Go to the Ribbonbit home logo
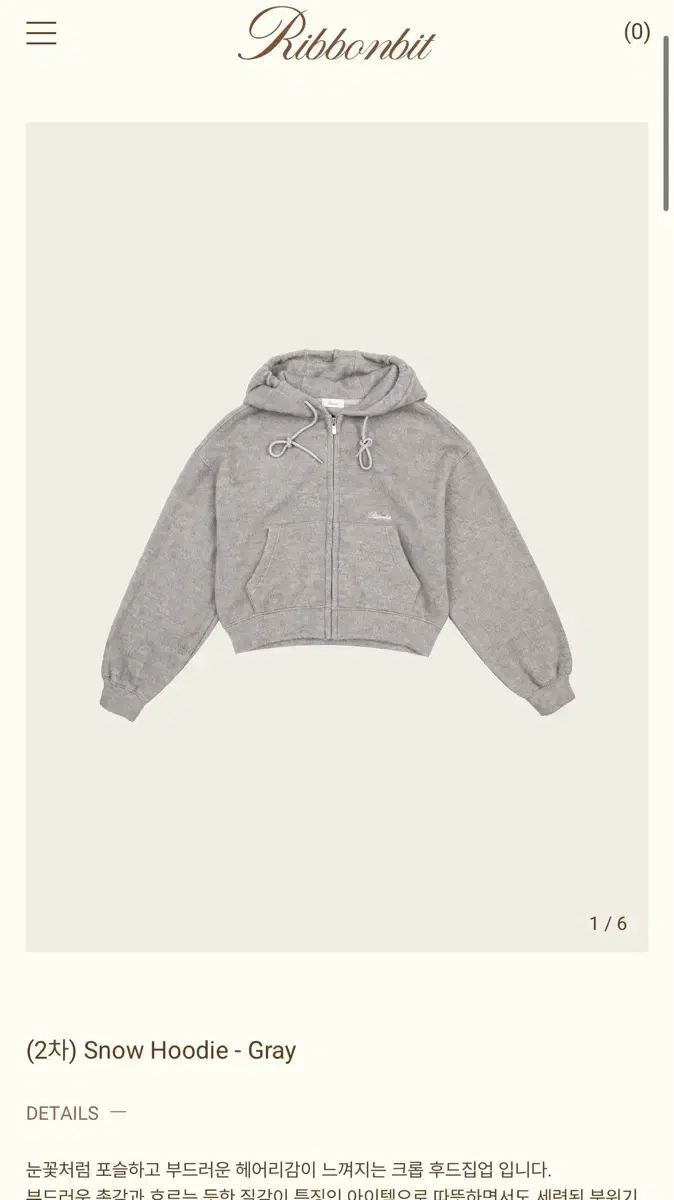Image resolution: width=674 pixels, height=1200 pixels. 337,36
